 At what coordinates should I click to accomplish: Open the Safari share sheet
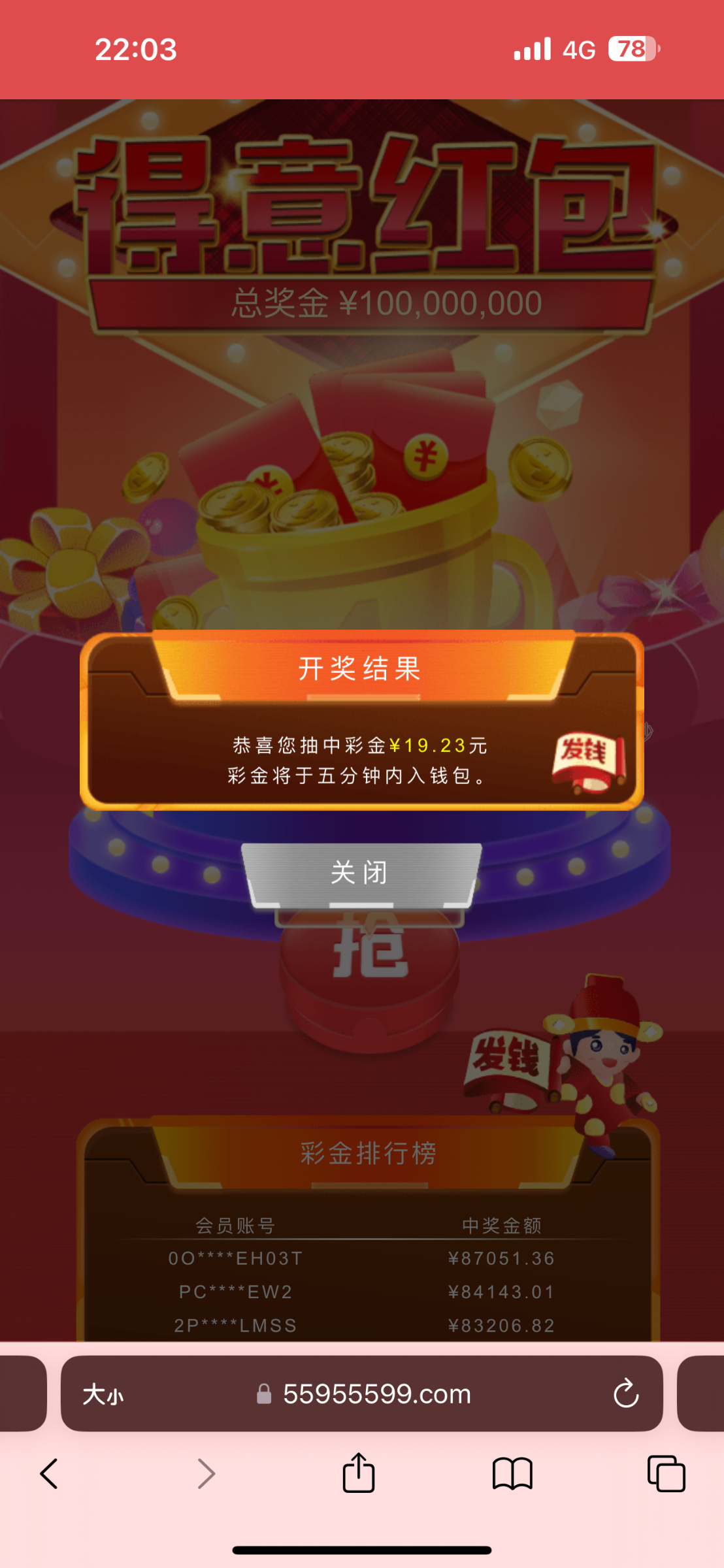point(359,1473)
